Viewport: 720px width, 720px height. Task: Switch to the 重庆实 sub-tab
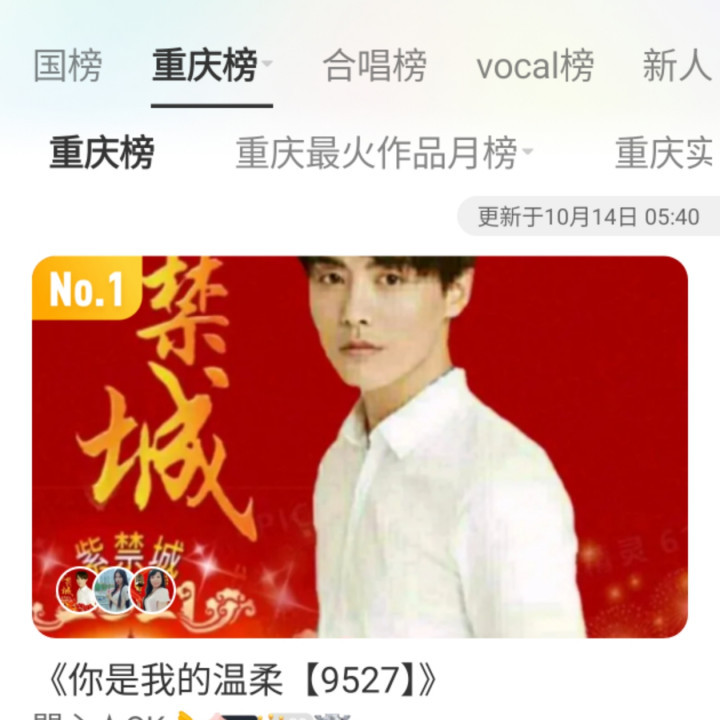[x=664, y=154]
